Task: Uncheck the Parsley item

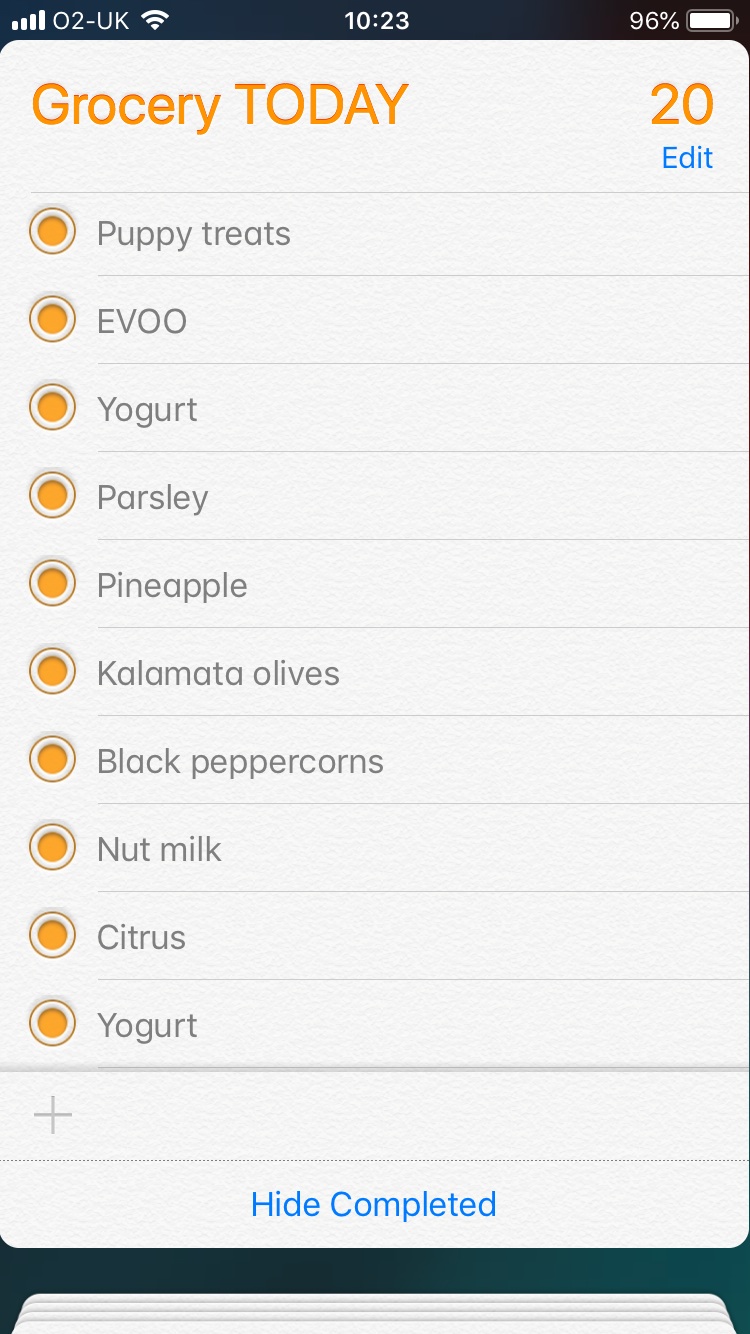Action: tap(52, 497)
